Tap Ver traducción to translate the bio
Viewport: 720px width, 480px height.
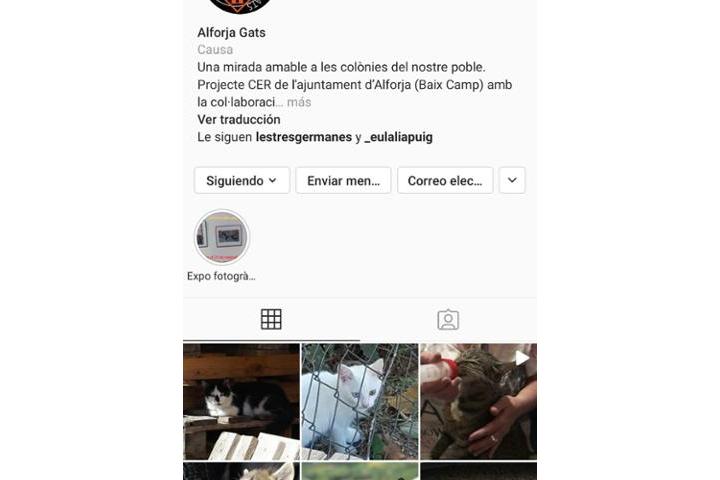(x=238, y=120)
